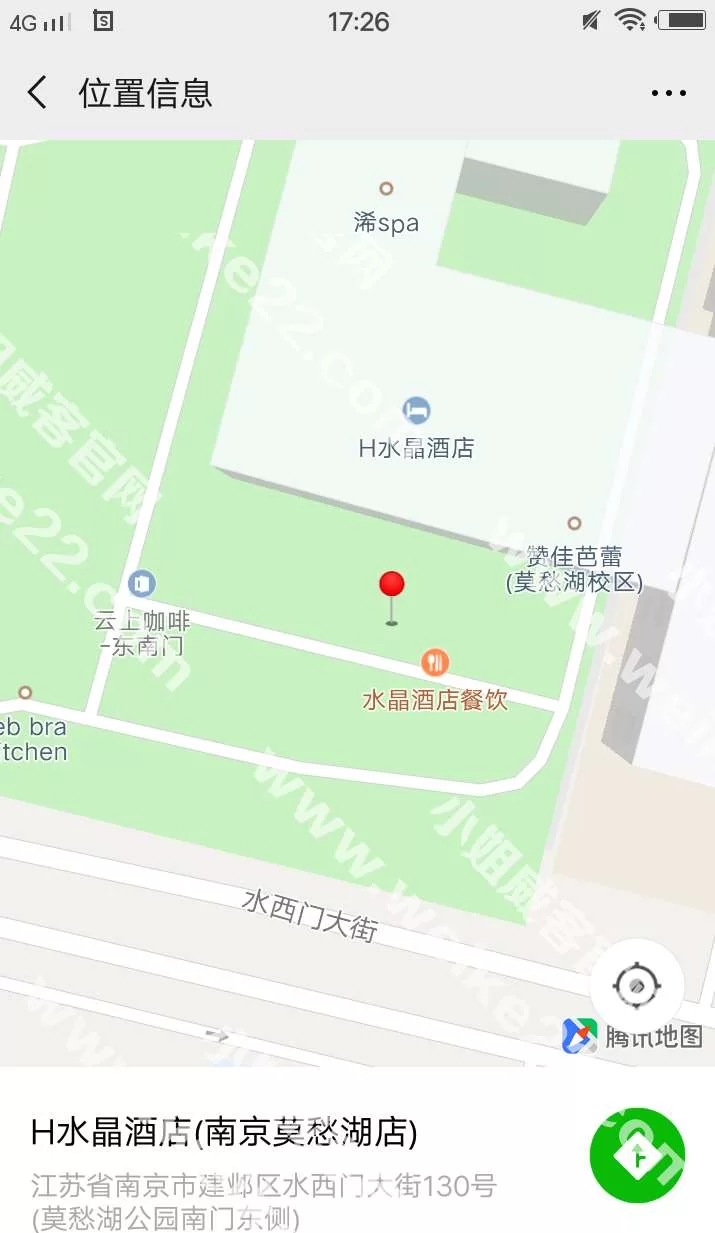Start navigation with the green button

point(637,1155)
